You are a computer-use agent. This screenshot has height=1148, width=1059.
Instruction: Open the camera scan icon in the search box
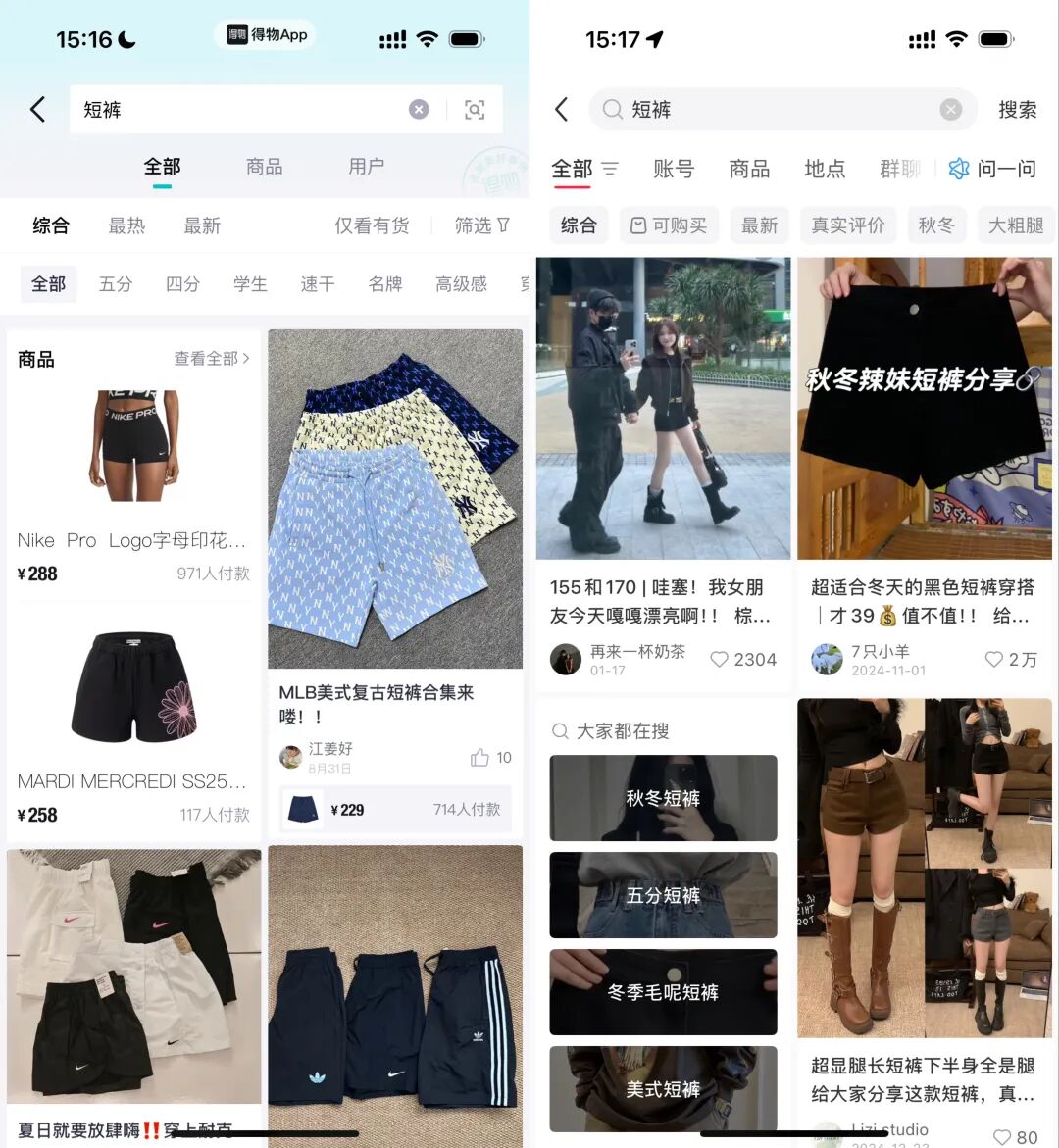pos(475,110)
